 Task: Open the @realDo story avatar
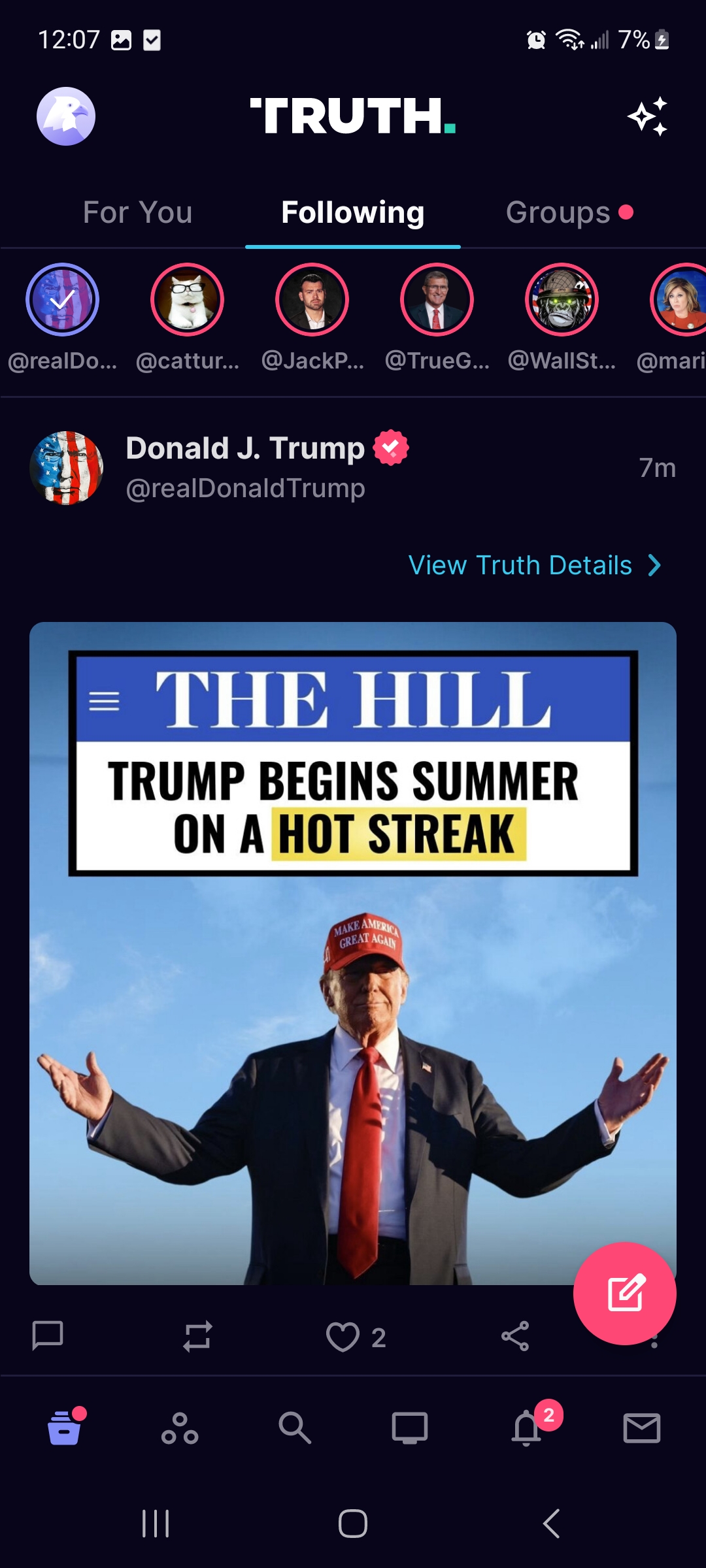[63, 300]
